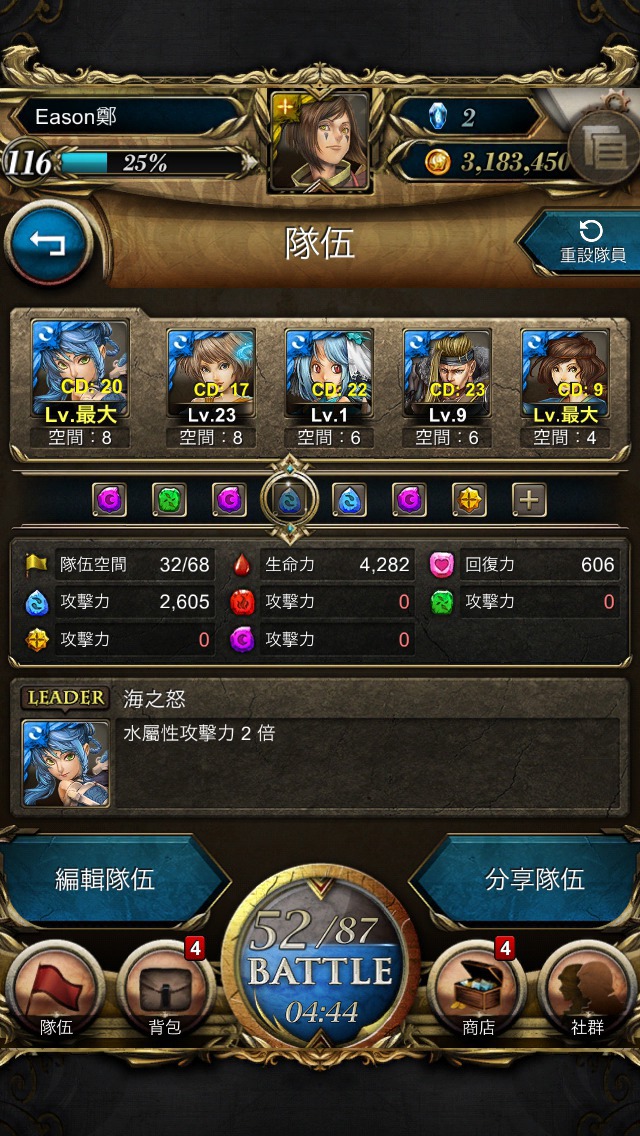Select the leader card with CD: 20
Screen dimensions: 640x1136
(80, 383)
